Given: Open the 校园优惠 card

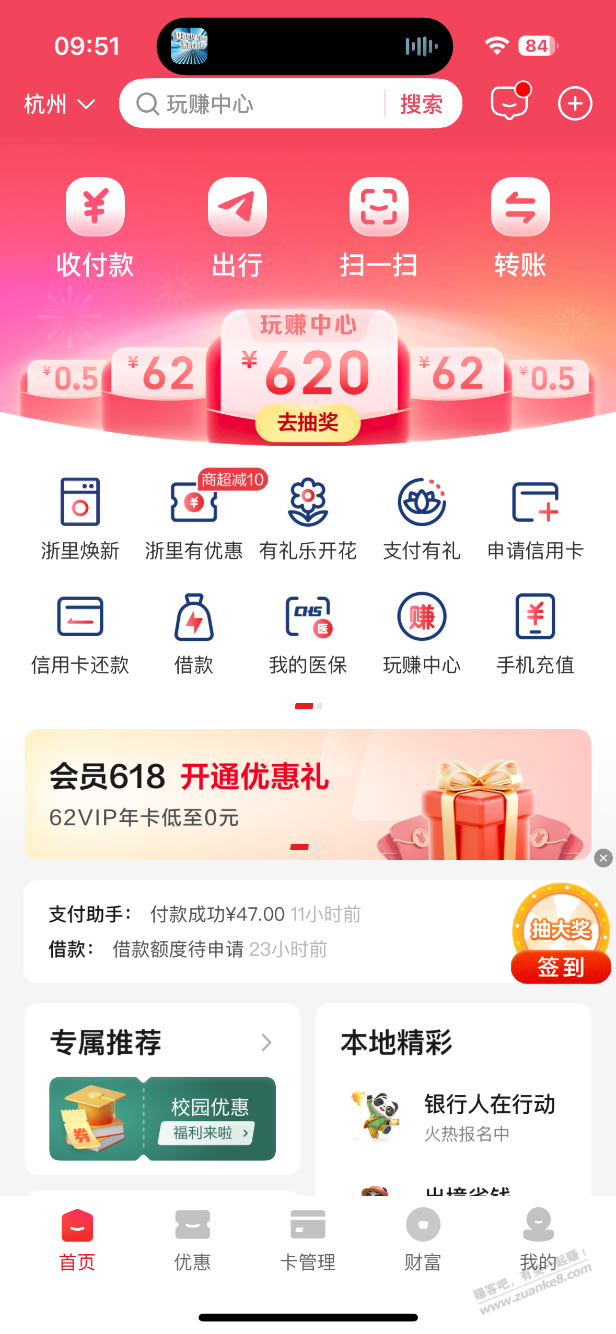Looking at the screenshot, I should [x=162, y=1118].
